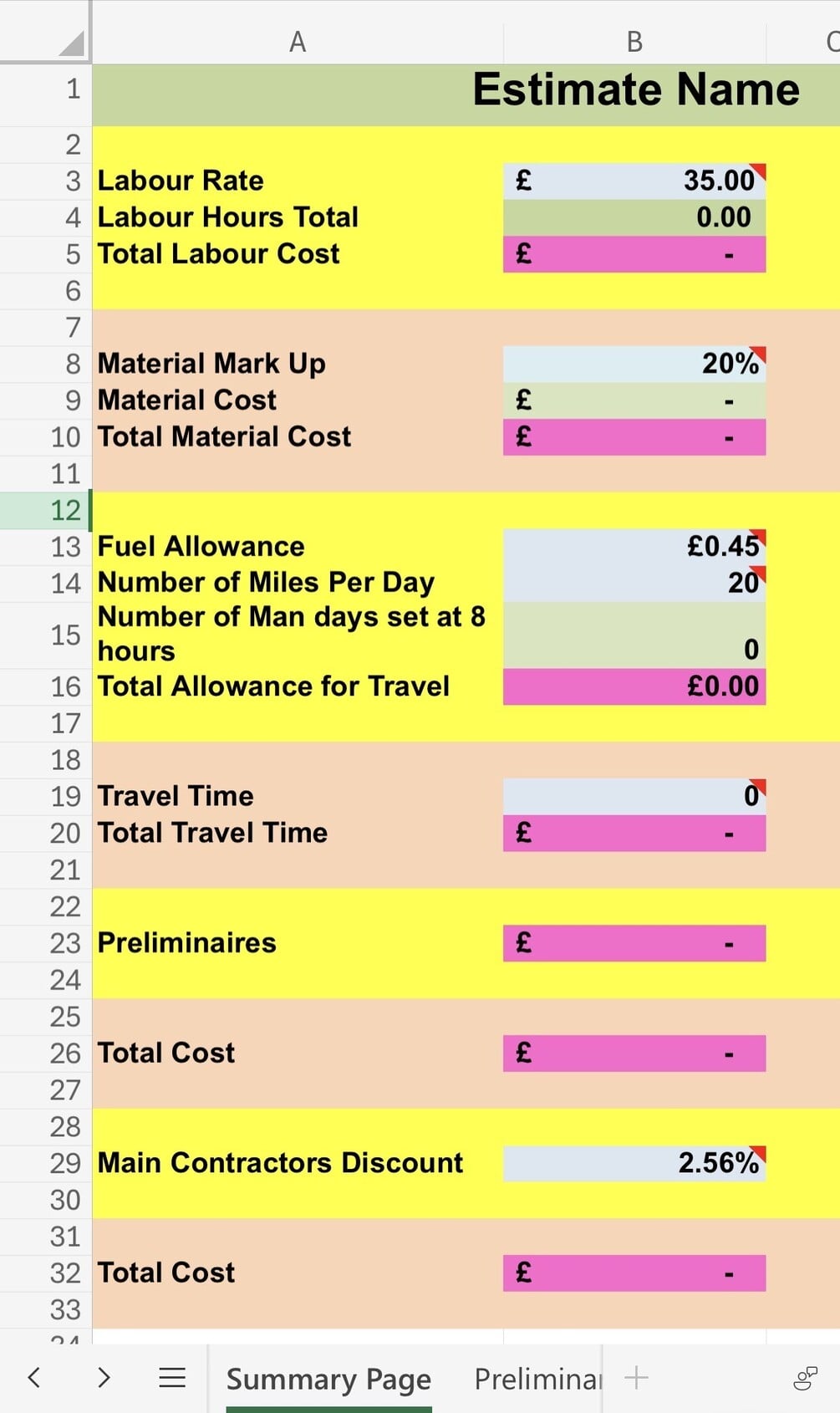Edit the Number of Miles Per Day cell
The width and height of the screenshot is (840, 1413).
(x=635, y=583)
